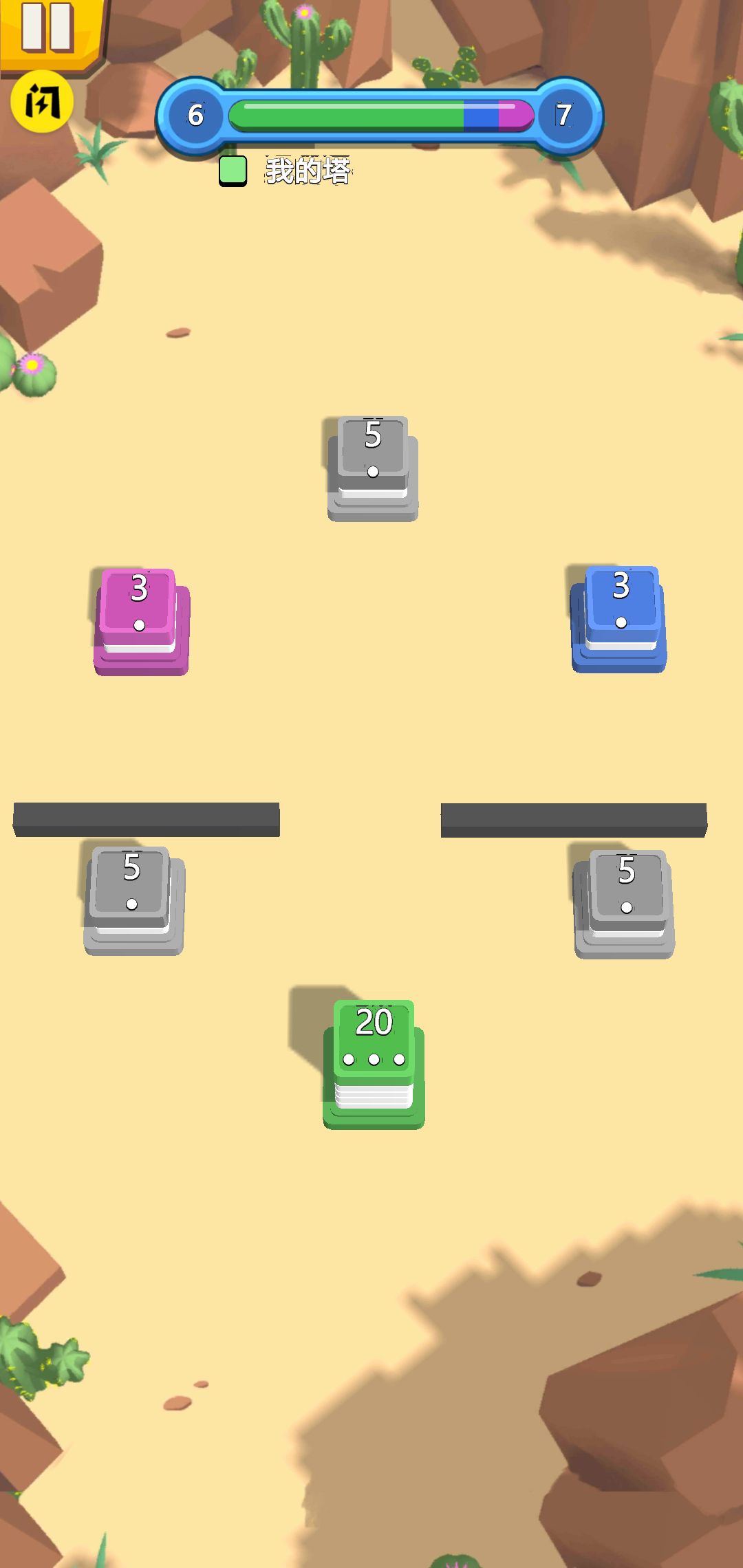Screen dimensions: 743x1568
Task: Select my green tower with 20
Action: click(x=374, y=1064)
